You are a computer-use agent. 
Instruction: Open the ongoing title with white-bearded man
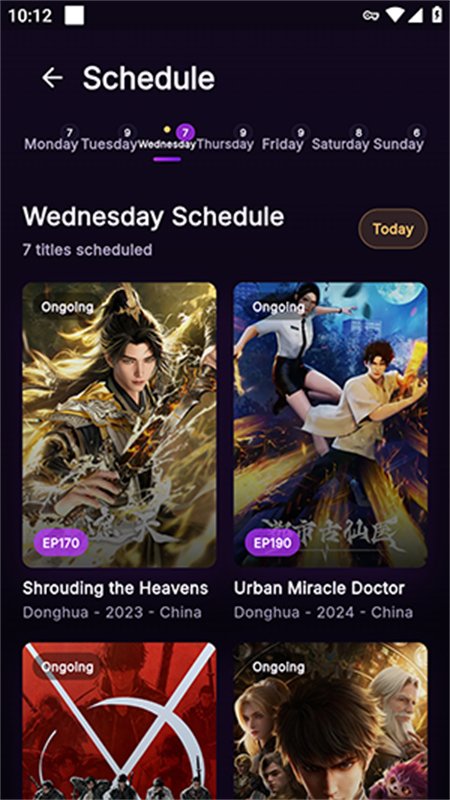click(x=331, y=721)
